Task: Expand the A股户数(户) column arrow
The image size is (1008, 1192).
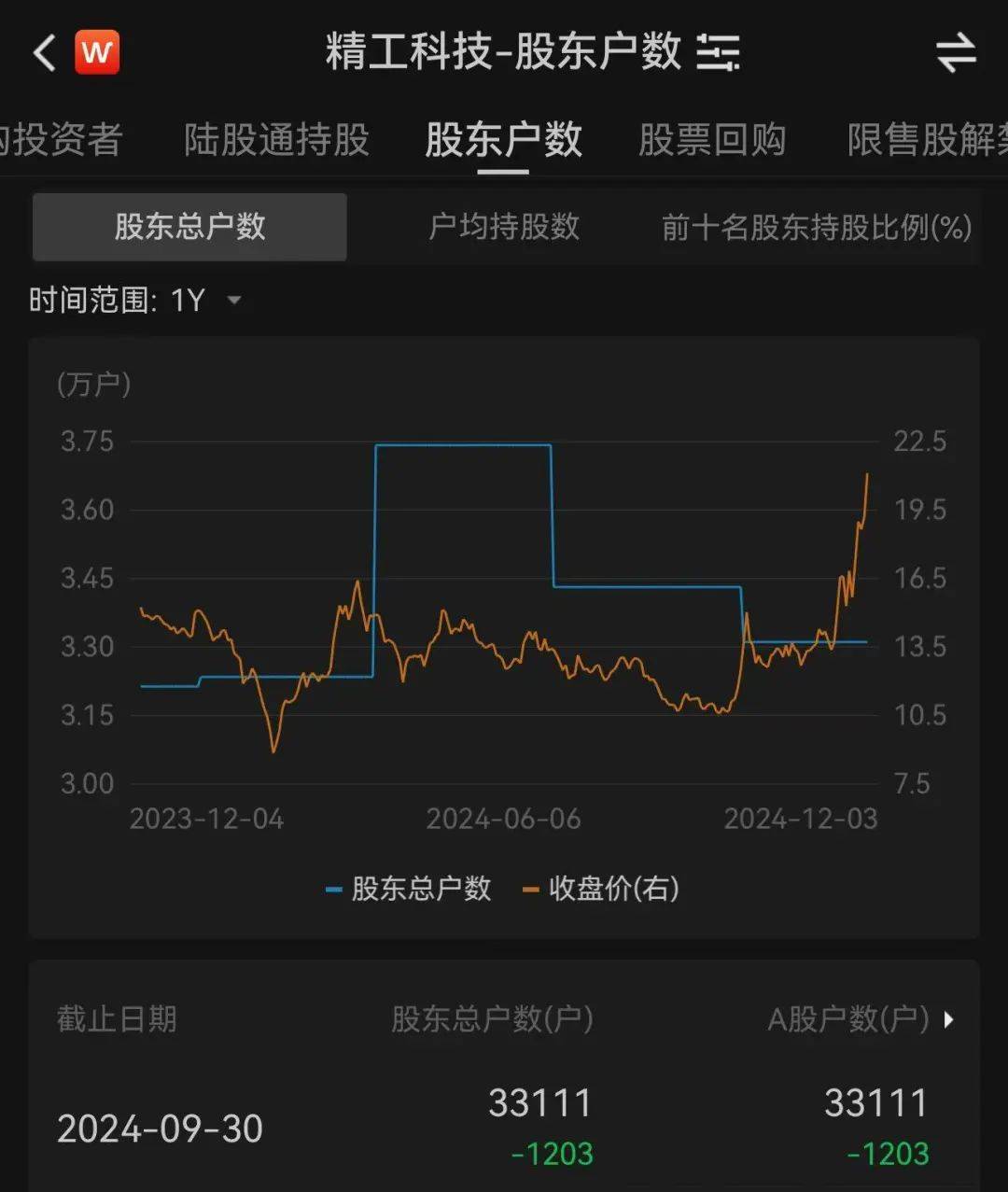Action: (949, 1020)
